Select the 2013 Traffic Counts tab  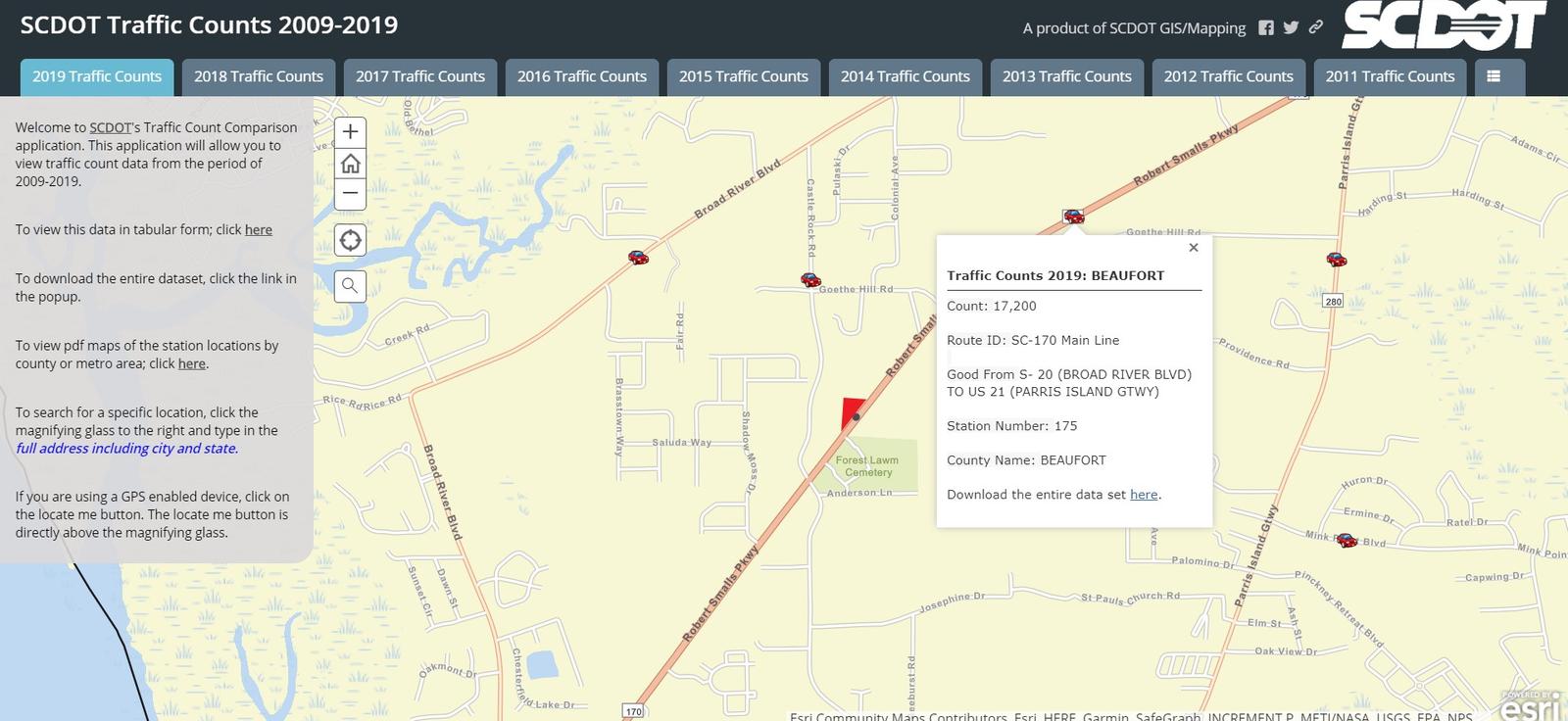click(1067, 76)
